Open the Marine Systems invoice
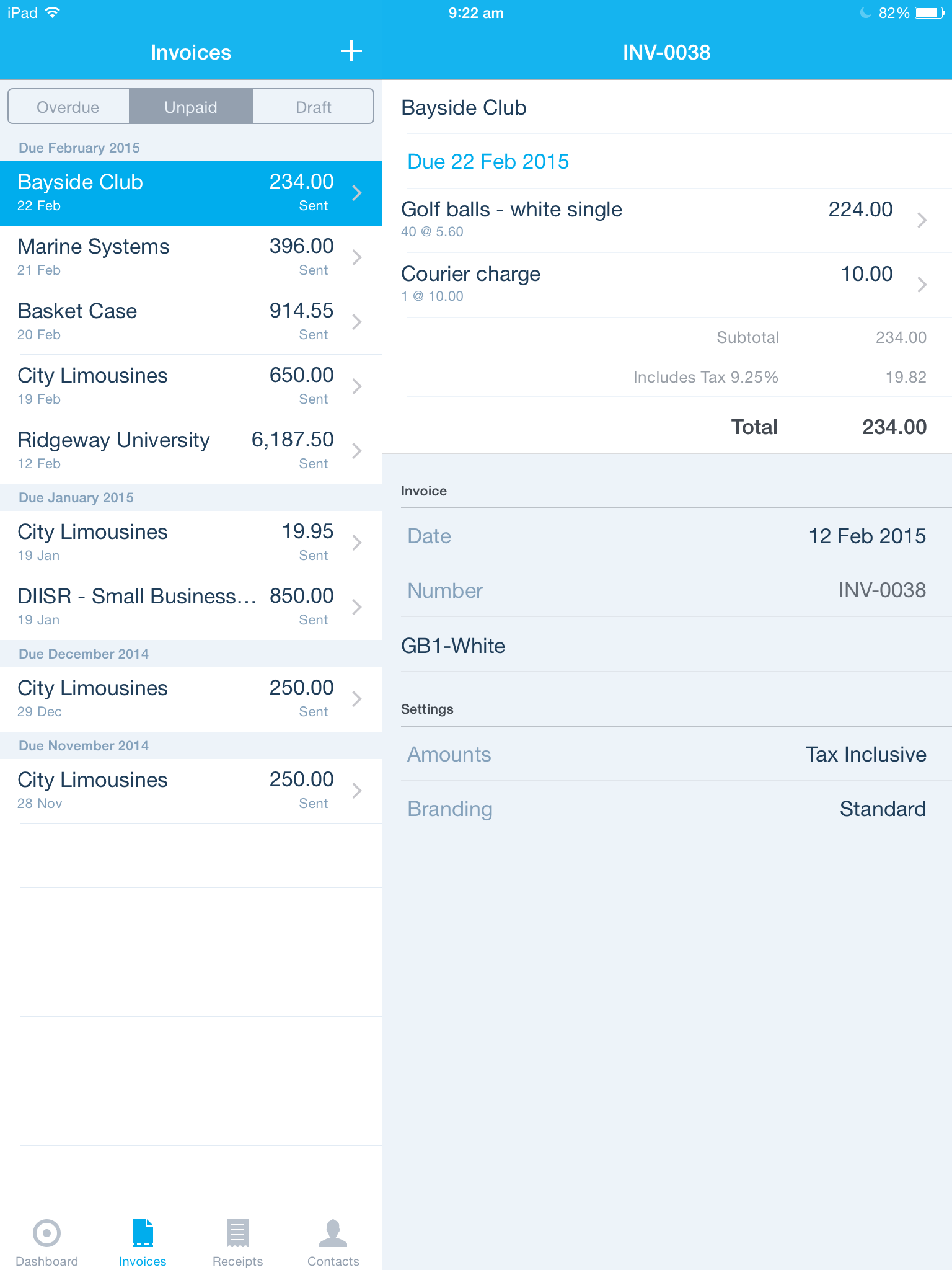 (x=190, y=257)
